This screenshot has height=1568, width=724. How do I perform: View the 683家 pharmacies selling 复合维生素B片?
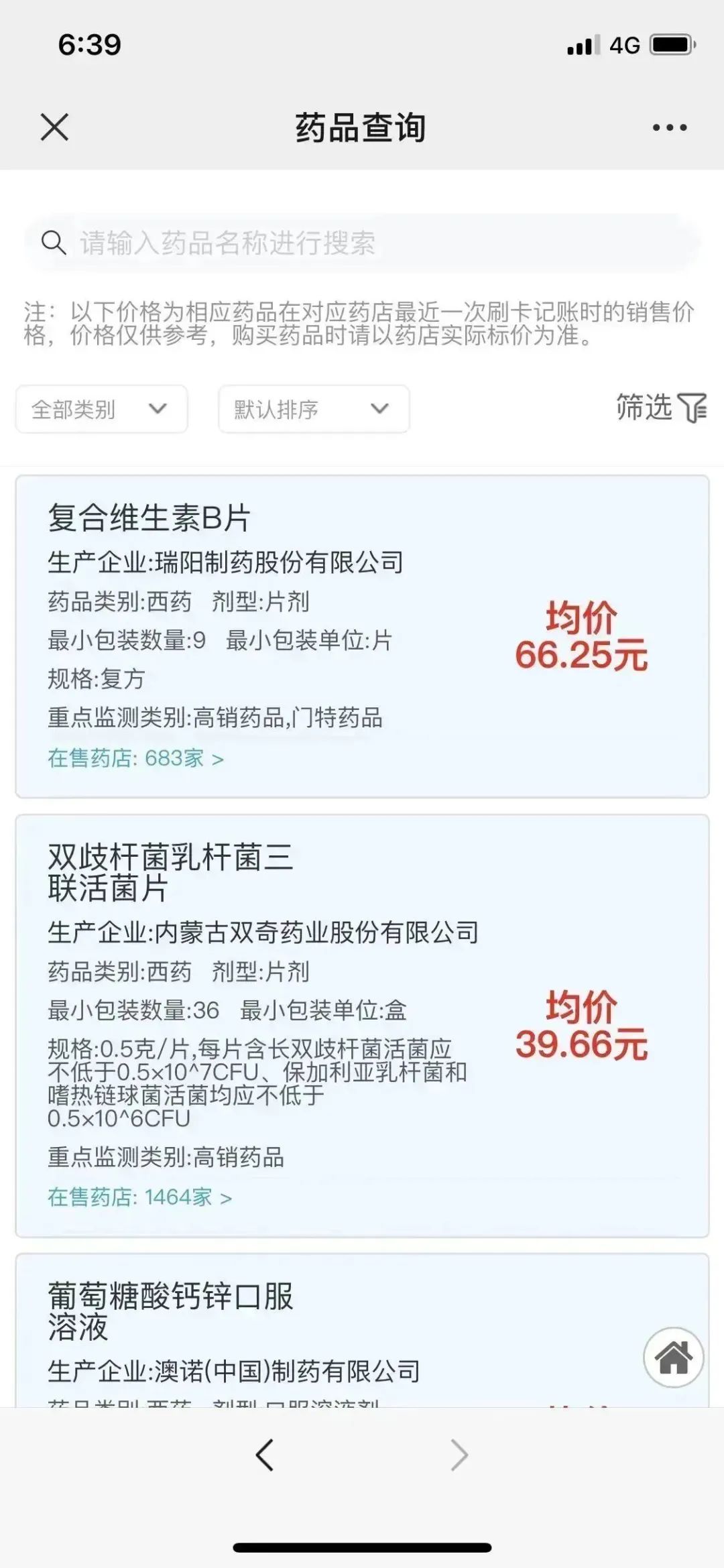tap(136, 758)
